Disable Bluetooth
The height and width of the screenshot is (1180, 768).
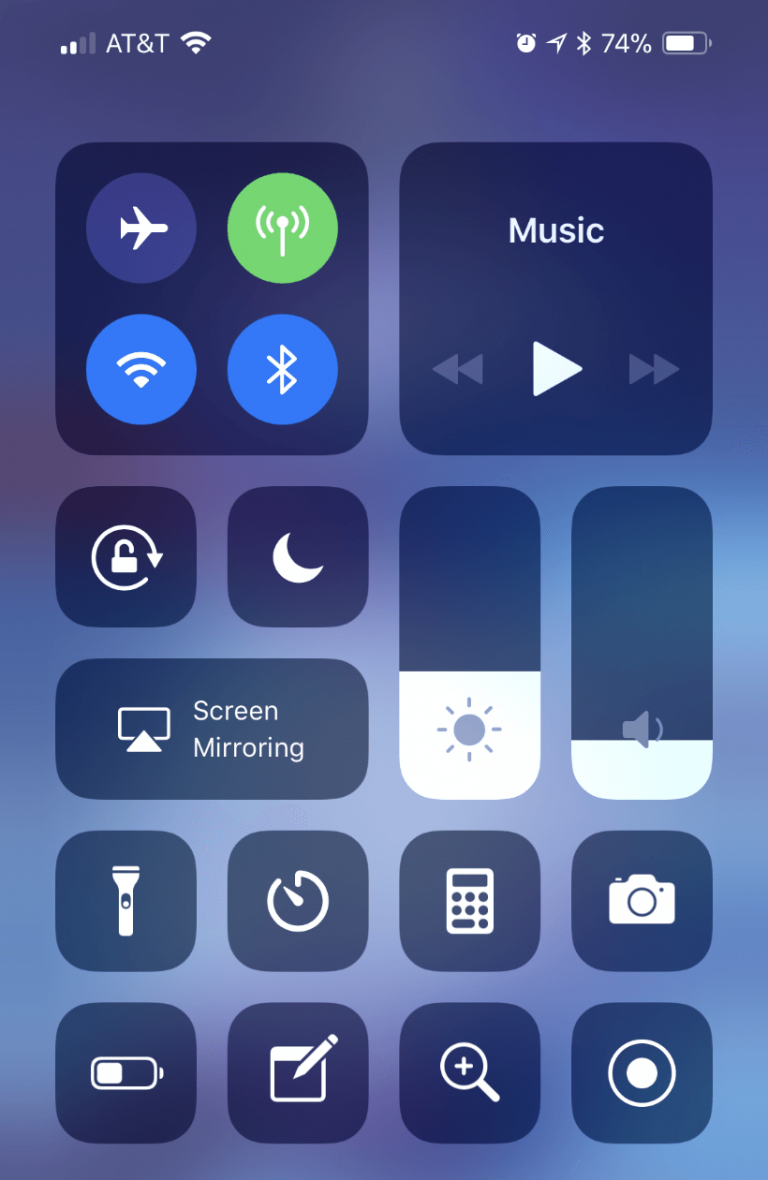pyautogui.click(x=283, y=368)
